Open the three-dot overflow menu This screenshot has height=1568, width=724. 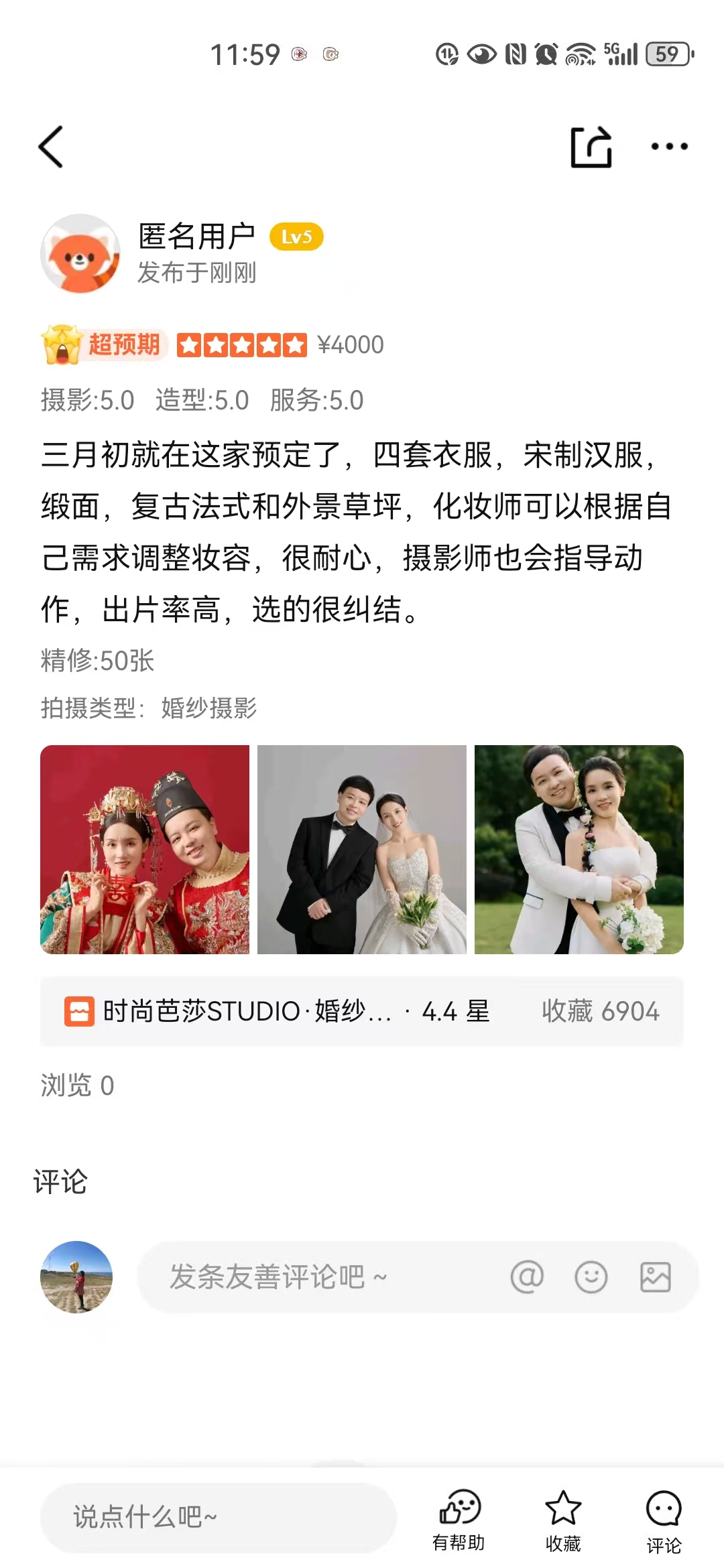[x=670, y=147]
